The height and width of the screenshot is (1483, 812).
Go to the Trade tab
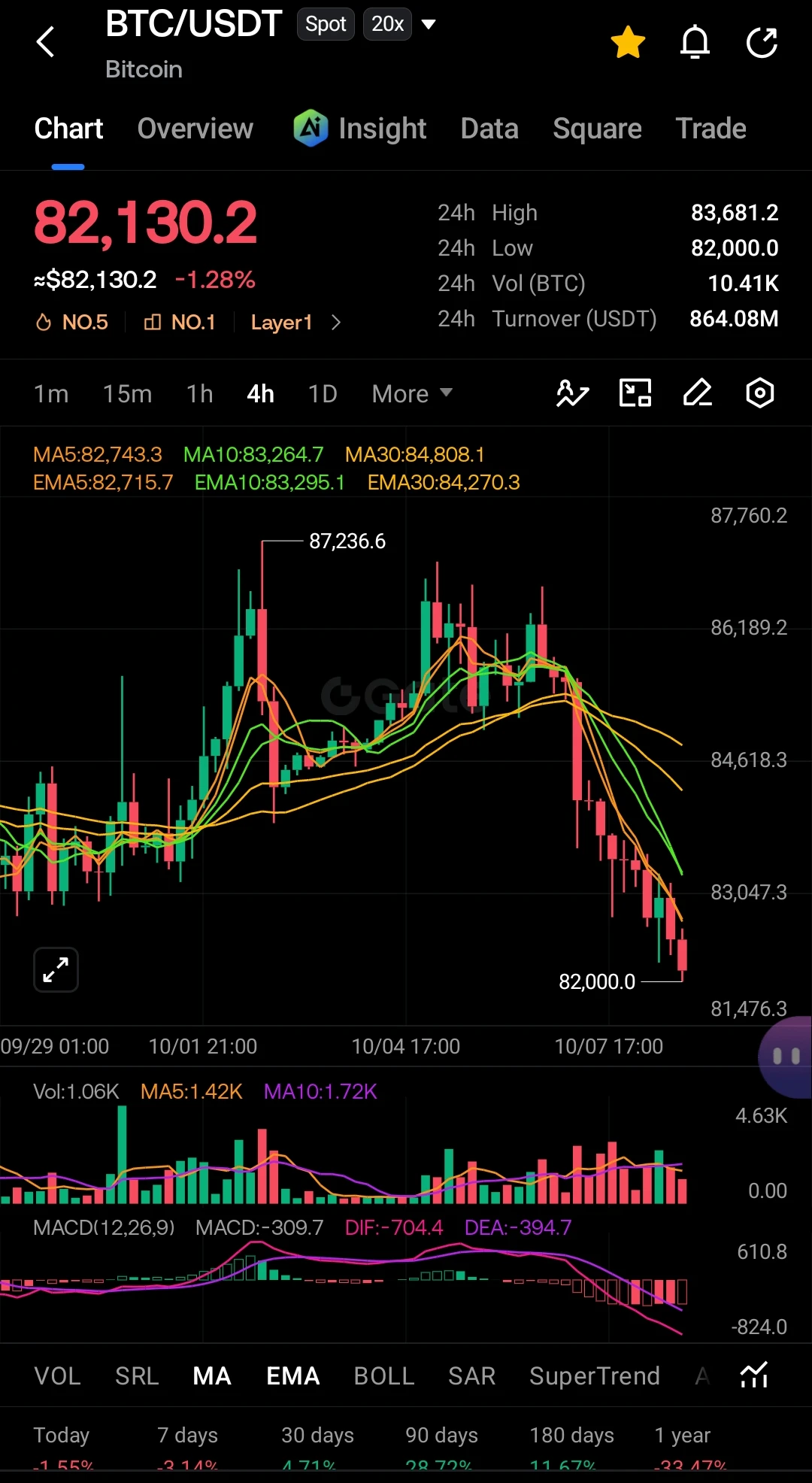tap(710, 129)
